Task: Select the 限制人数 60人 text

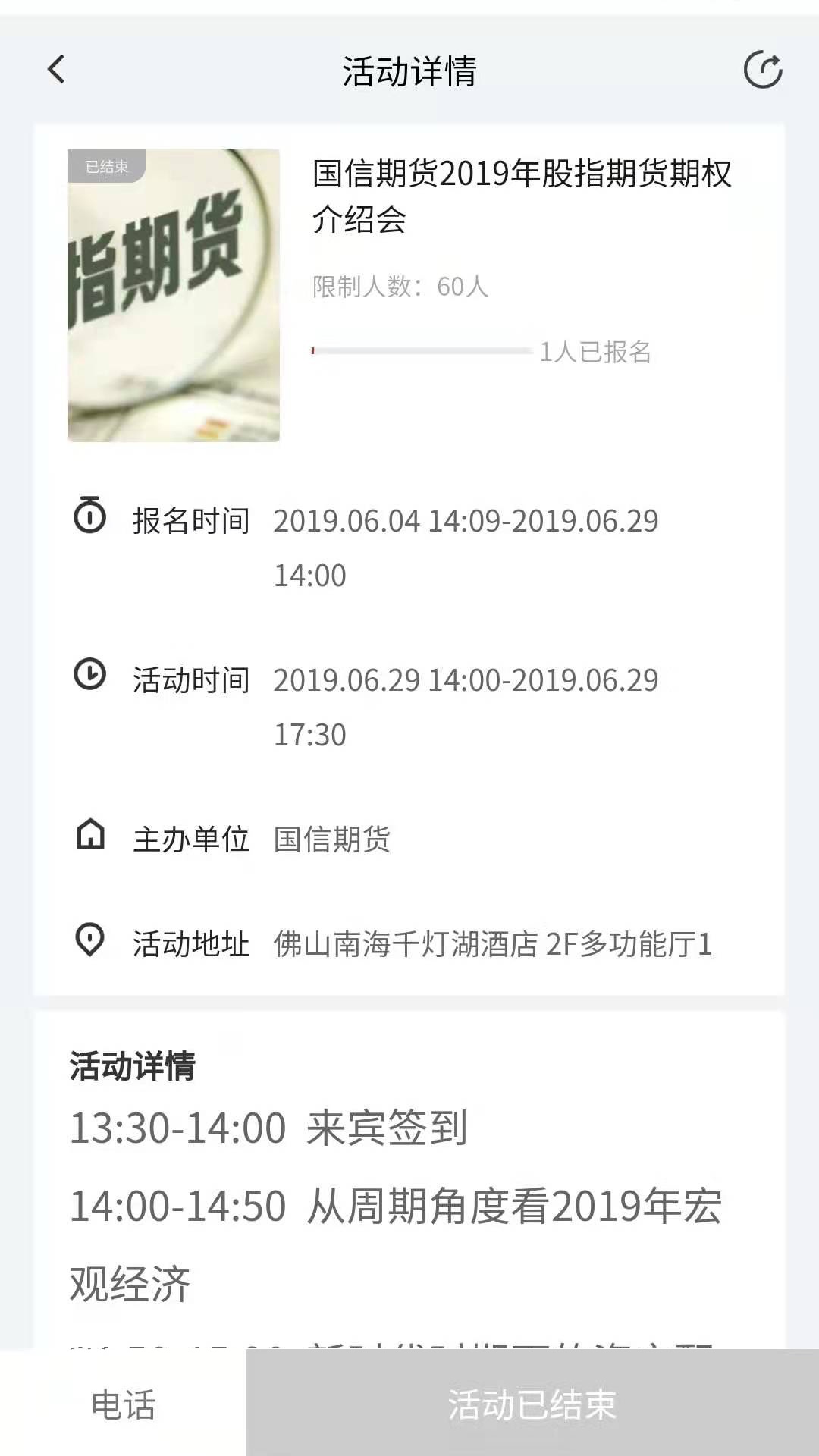Action: click(x=399, y=287)
